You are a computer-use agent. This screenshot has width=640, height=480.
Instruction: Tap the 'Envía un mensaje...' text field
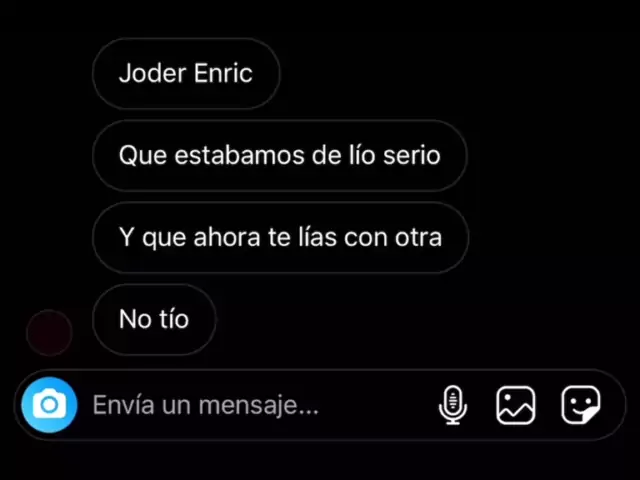point(250,405)
